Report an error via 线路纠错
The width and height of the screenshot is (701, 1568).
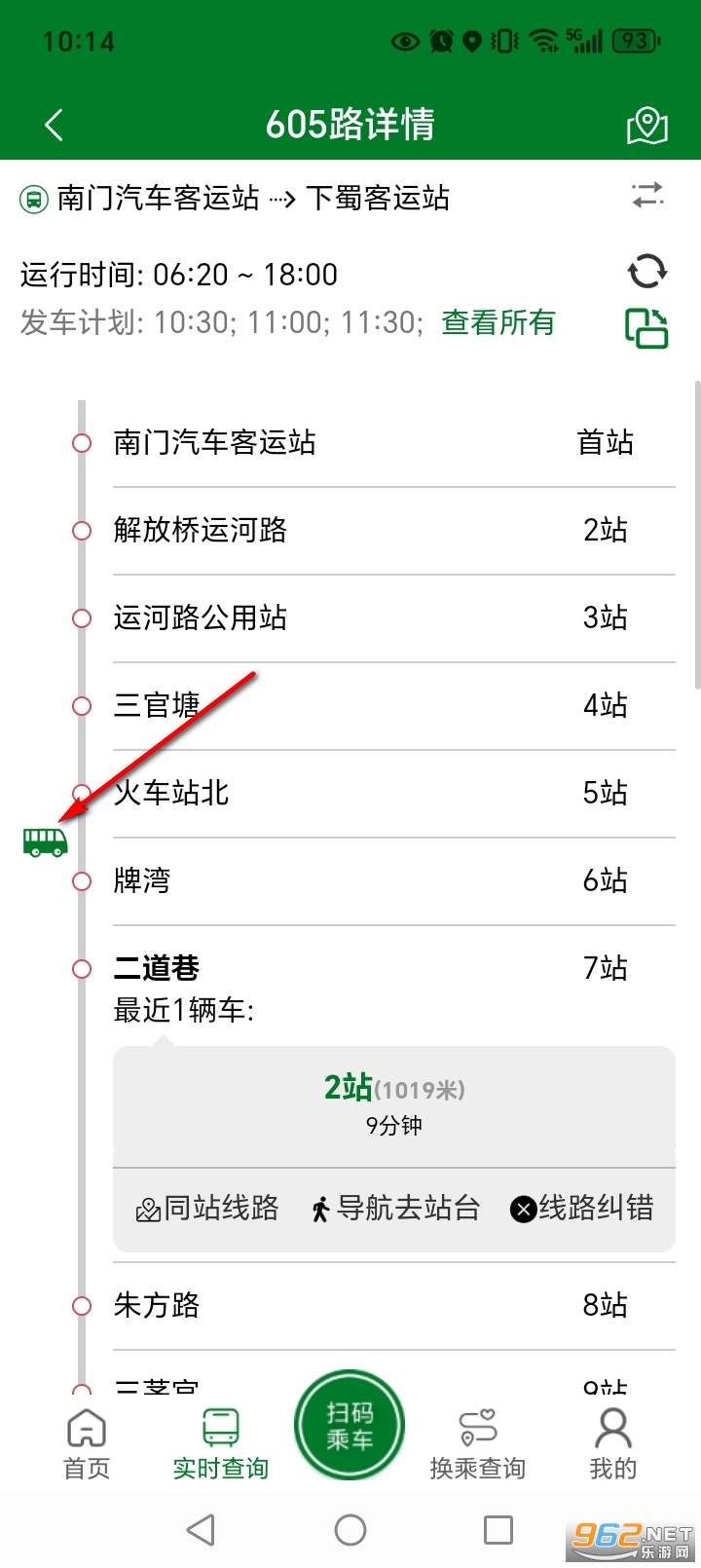582,1209
